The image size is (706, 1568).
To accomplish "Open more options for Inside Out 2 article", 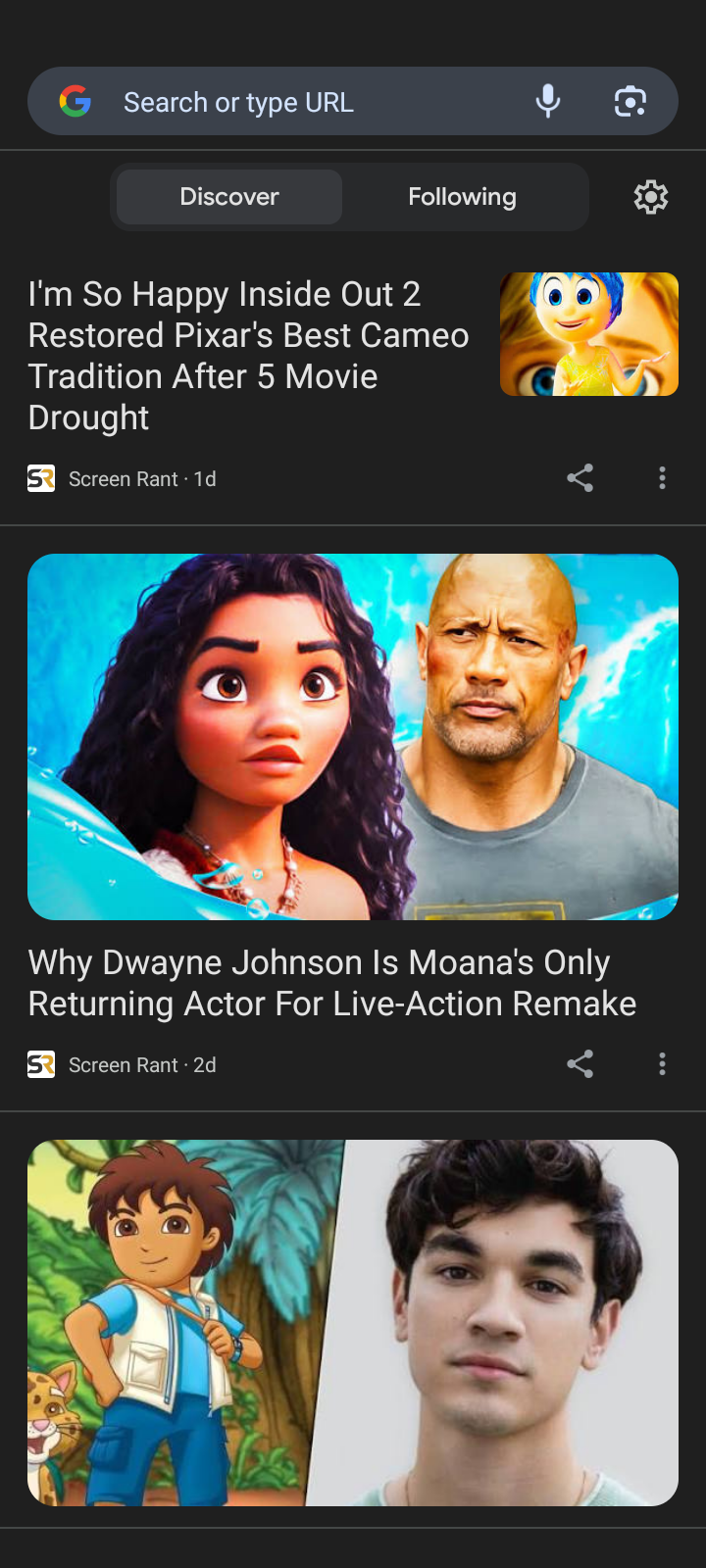I will point(662,478).
